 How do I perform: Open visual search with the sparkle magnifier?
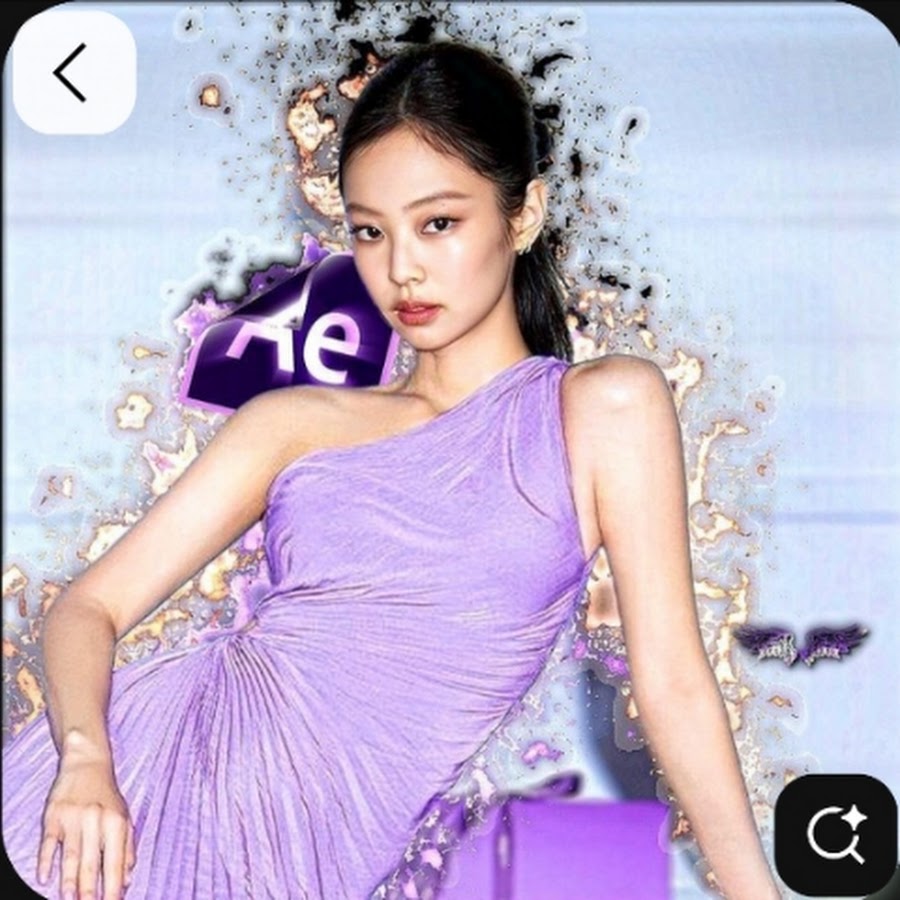pyautogui.click(x=836, y=834)
